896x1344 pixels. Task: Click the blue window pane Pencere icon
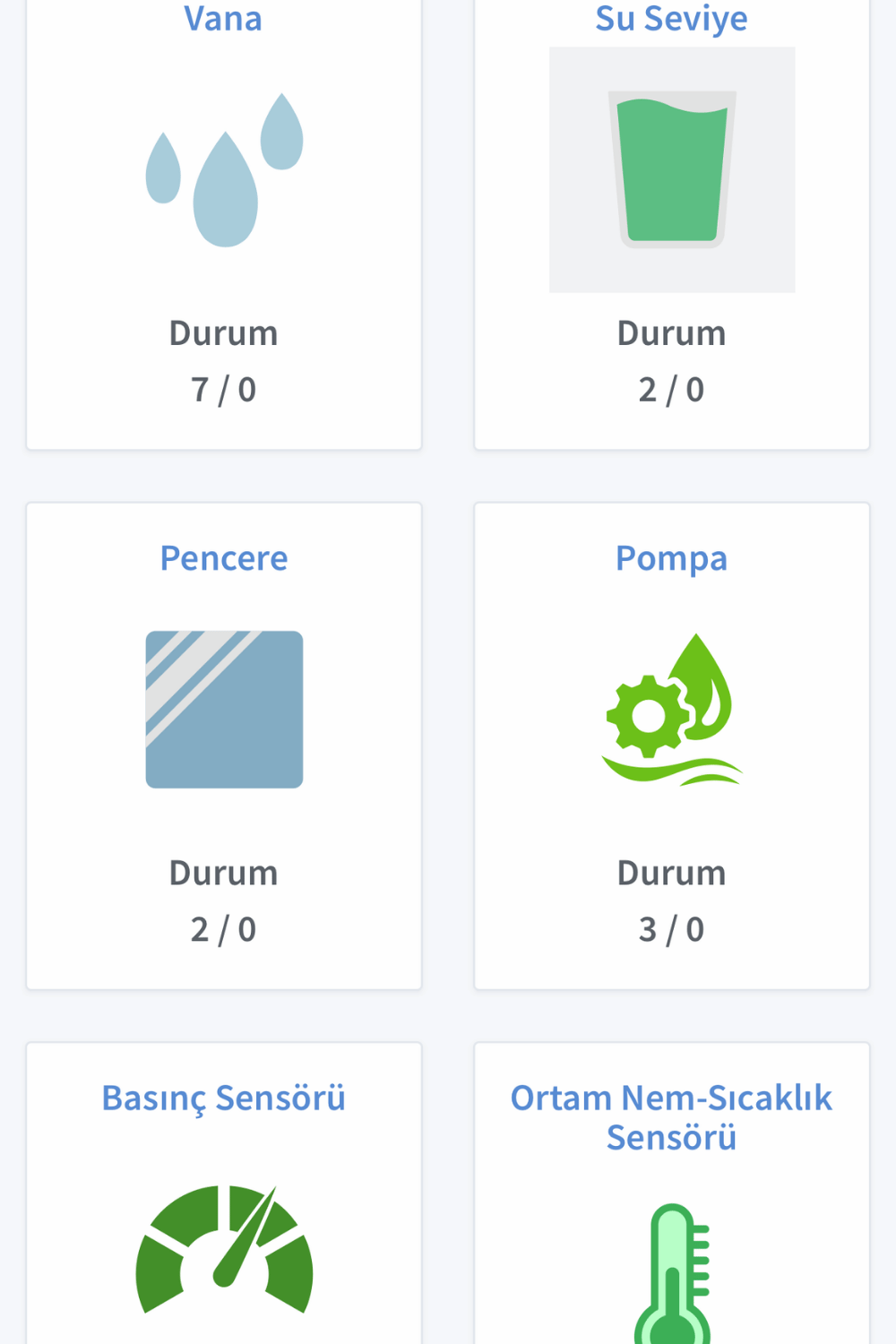224,708
